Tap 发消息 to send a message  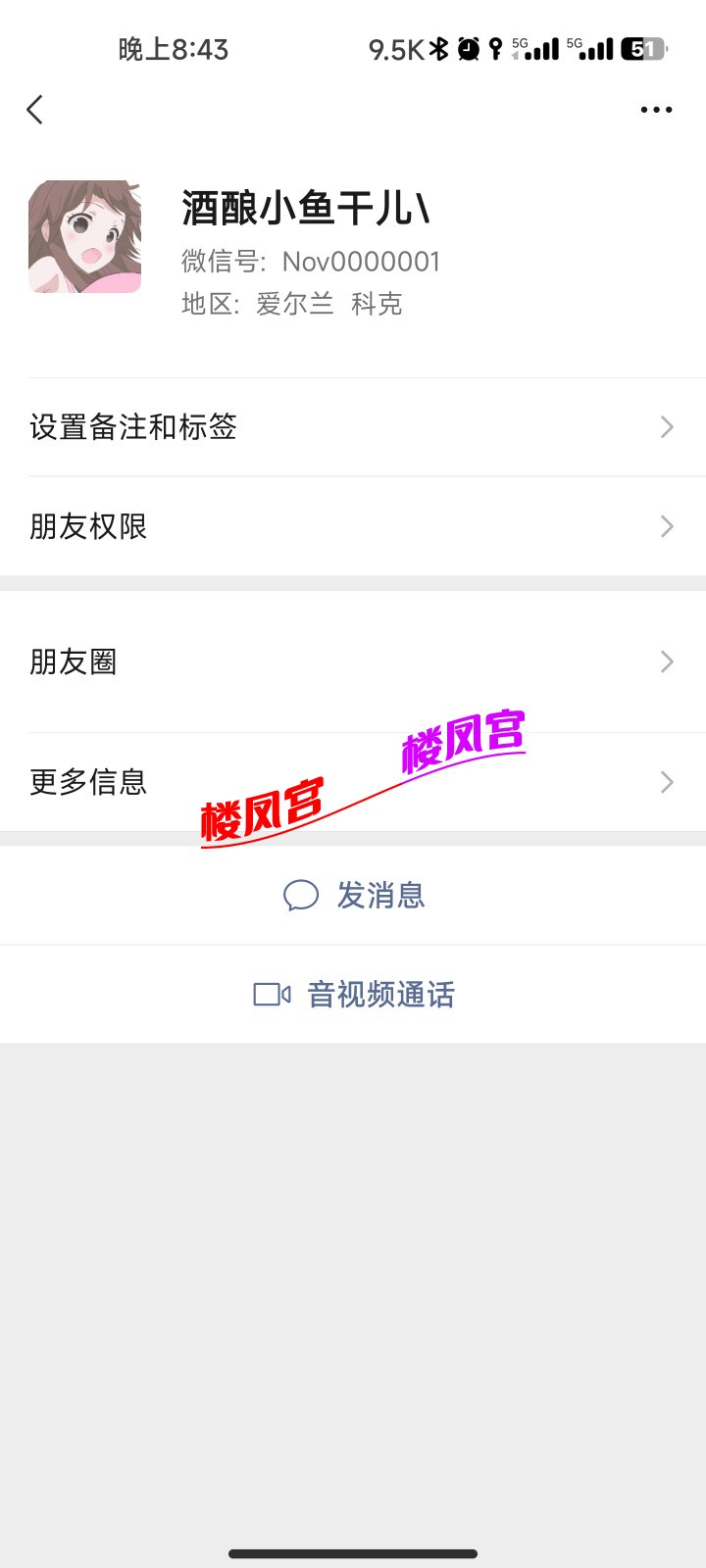point(355,896)
